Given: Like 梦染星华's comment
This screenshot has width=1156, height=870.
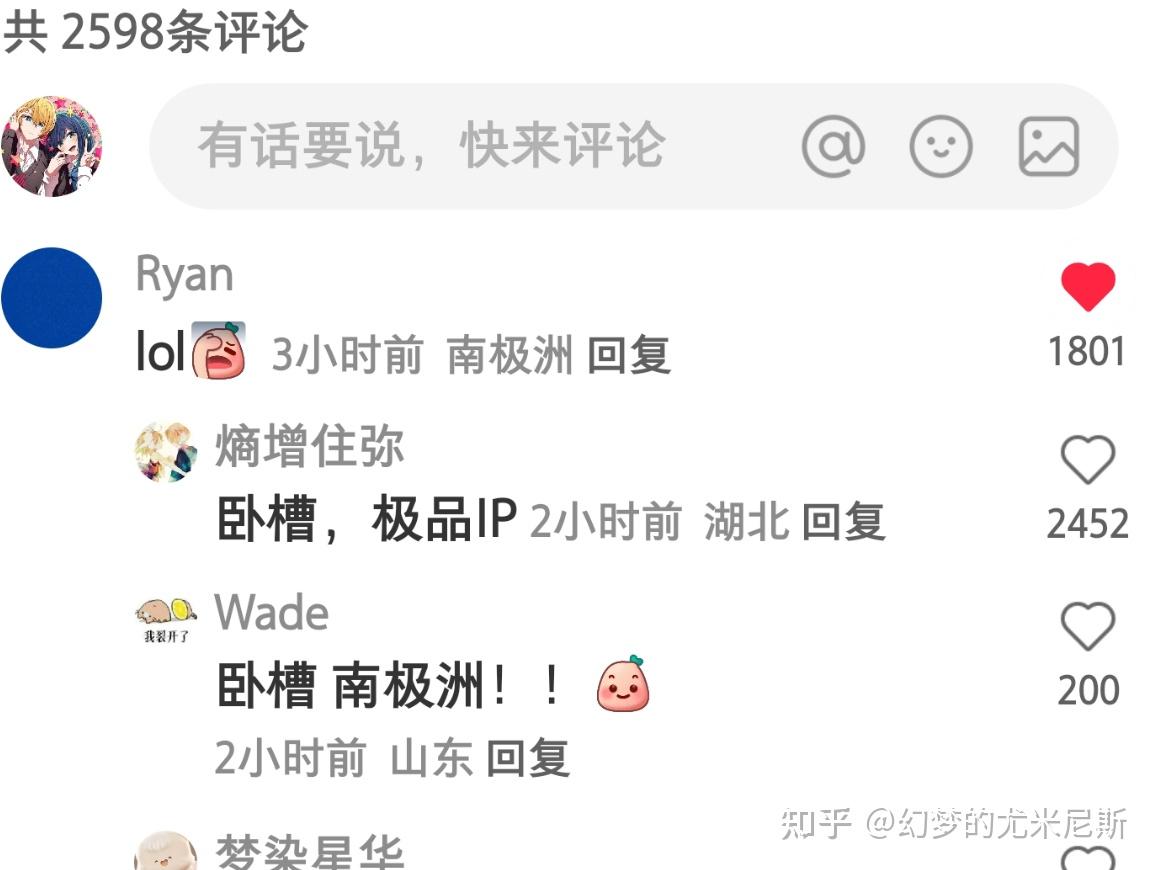Looking at the screenshot, I should coord(1087,858).
